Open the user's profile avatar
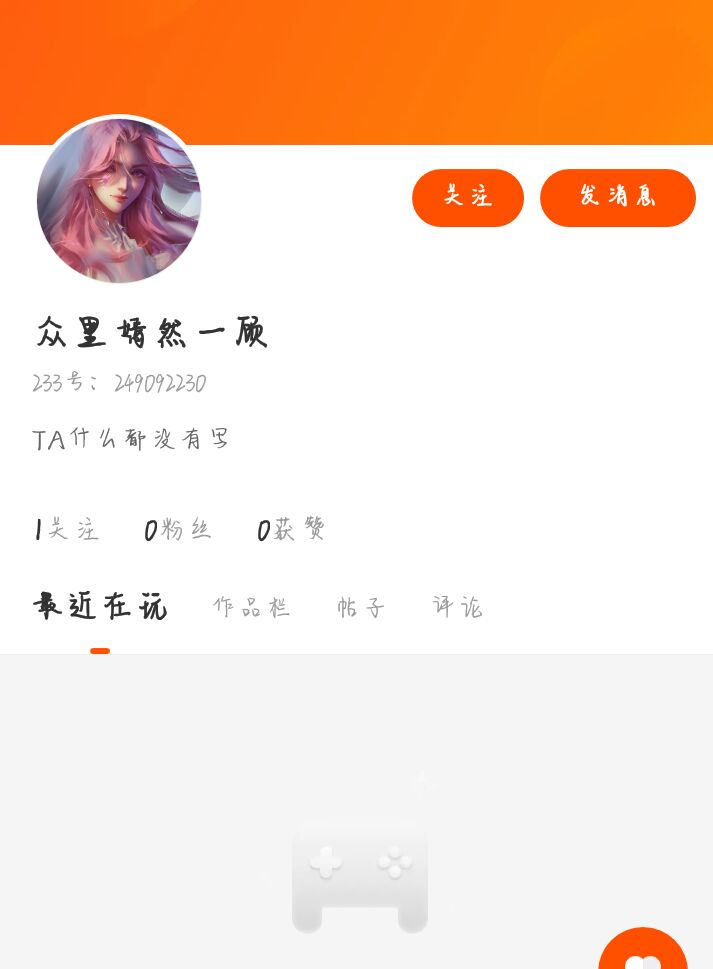Image resolution: width=713 pixels, height=969 pixels. [119, 200]
